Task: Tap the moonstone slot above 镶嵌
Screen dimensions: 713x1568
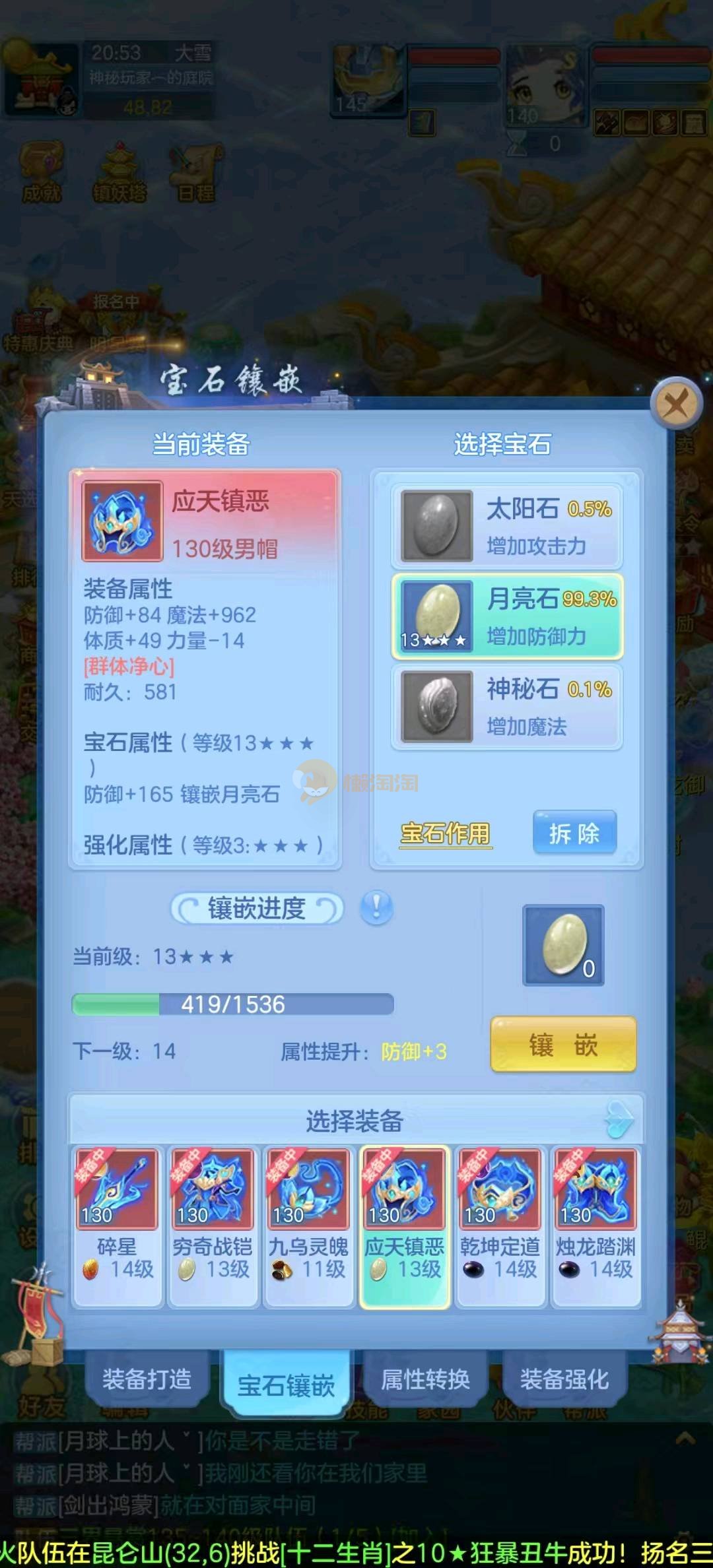Action: [x=563, y=945]
